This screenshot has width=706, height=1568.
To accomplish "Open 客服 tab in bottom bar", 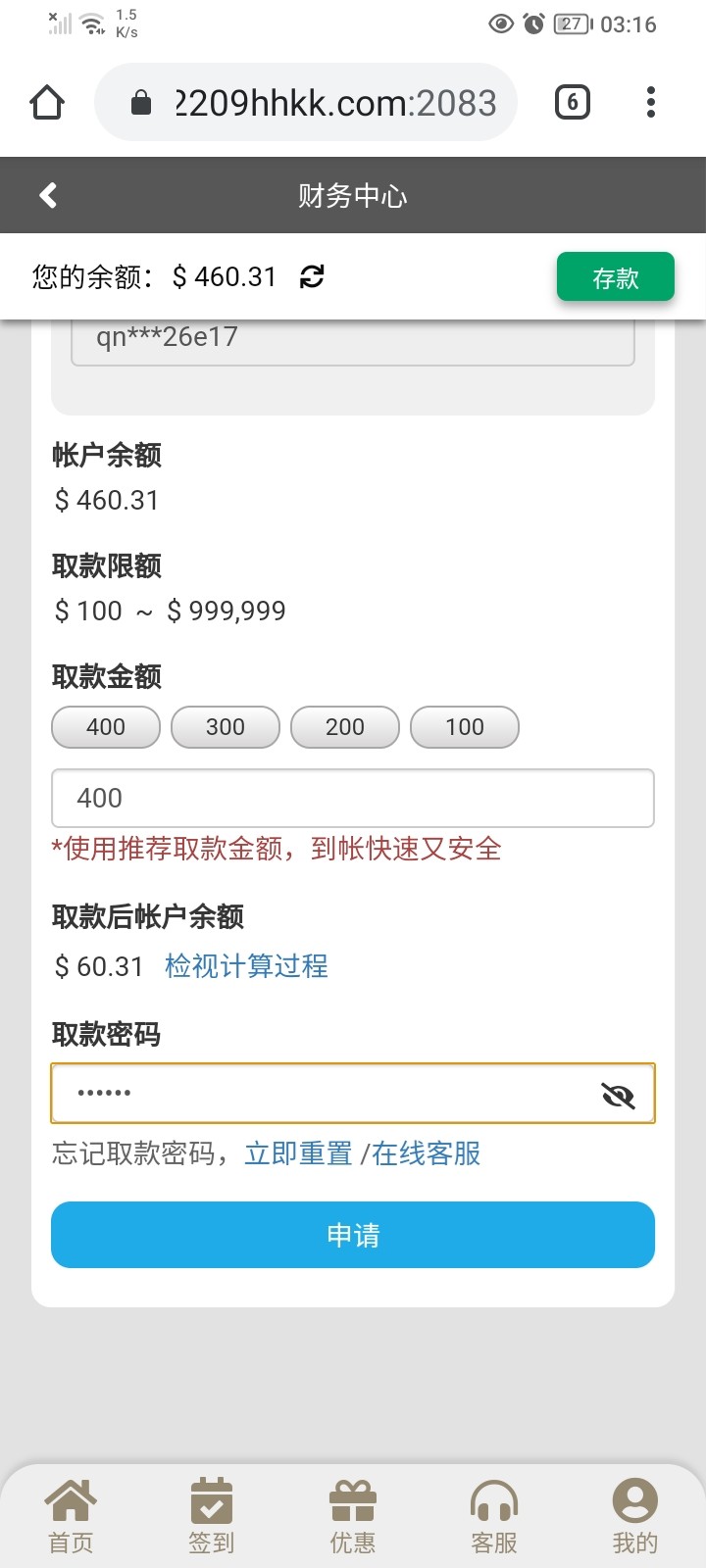I will (494, 1516).
